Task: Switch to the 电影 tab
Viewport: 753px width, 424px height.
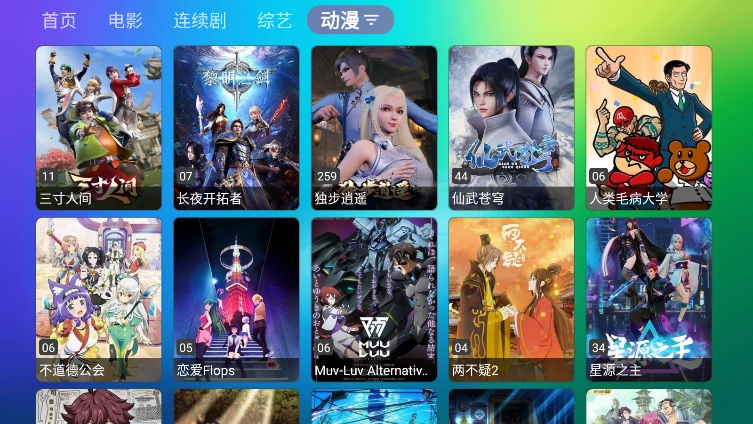Action: pyautogui.click(x=125, y=21)
